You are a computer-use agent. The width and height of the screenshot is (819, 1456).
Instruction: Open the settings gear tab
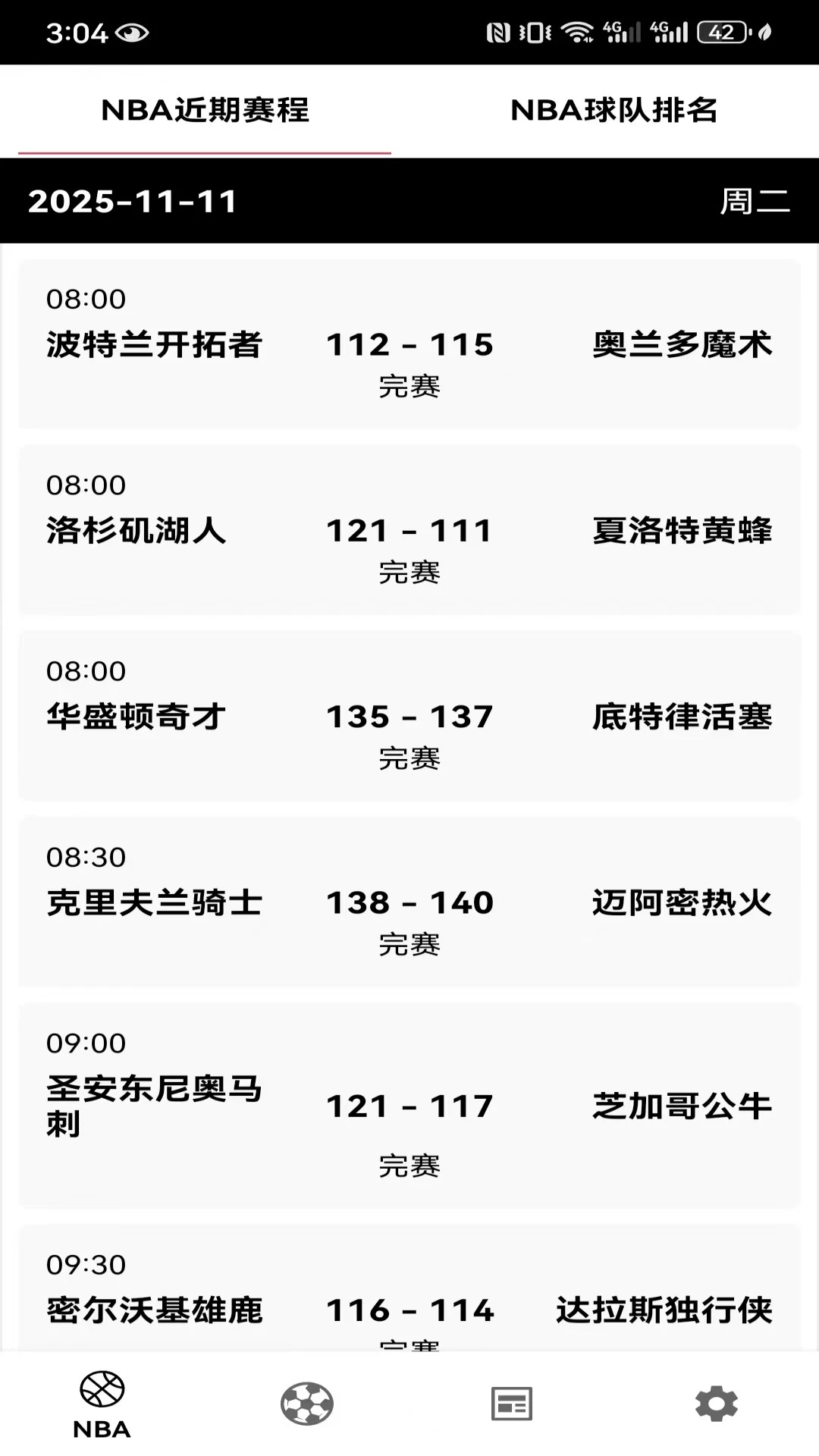tap(716, 1403)
